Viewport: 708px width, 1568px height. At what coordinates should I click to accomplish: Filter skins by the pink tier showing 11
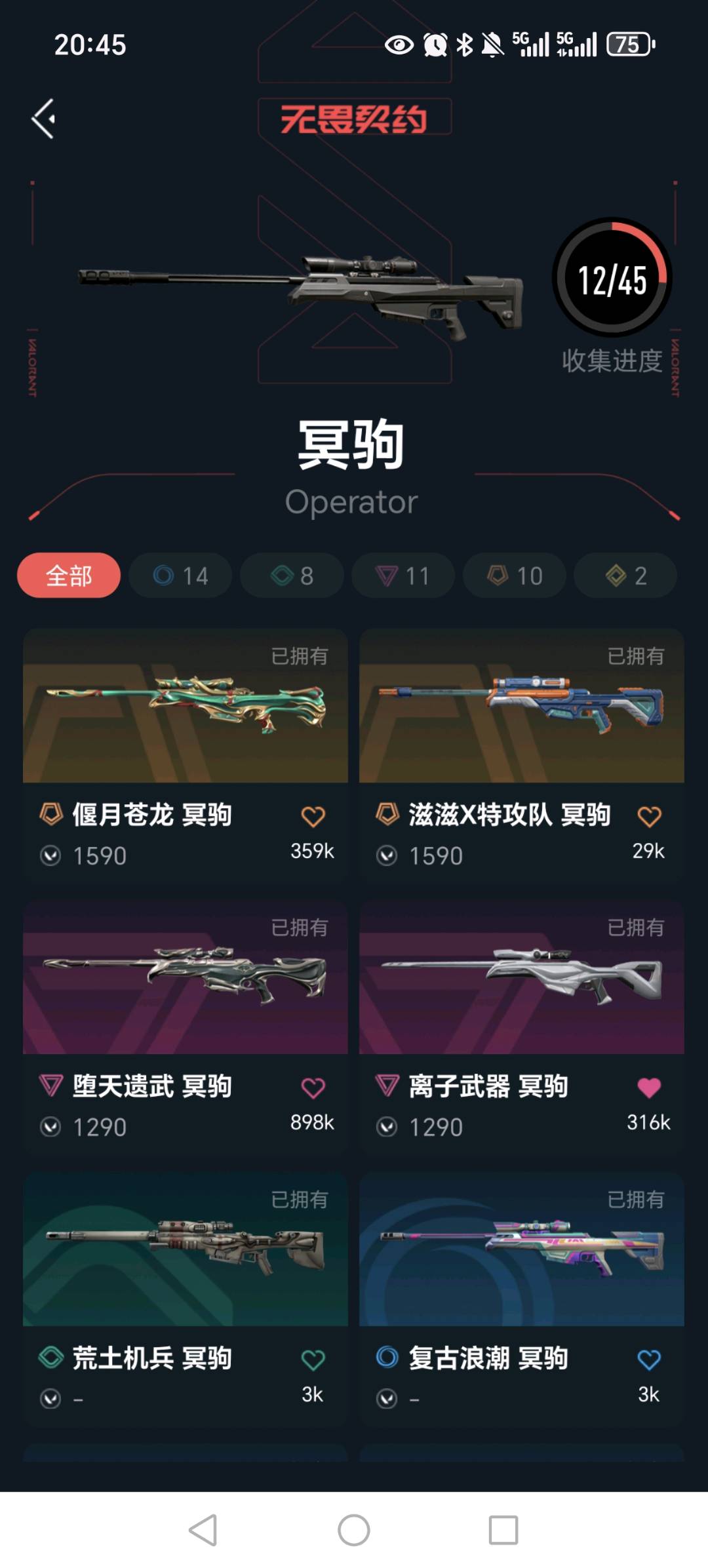tap(403, 576)
